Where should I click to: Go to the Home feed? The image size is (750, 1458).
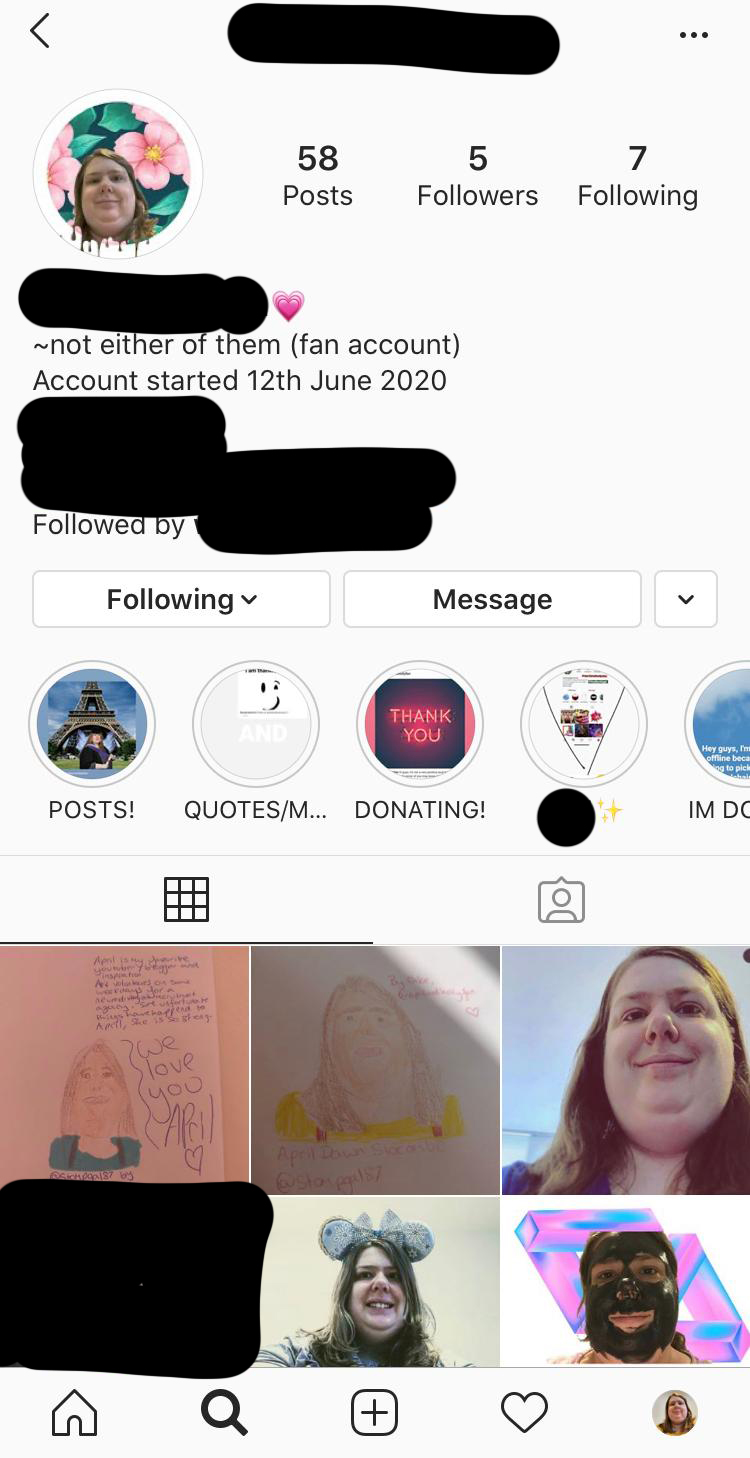(75, 1413)
